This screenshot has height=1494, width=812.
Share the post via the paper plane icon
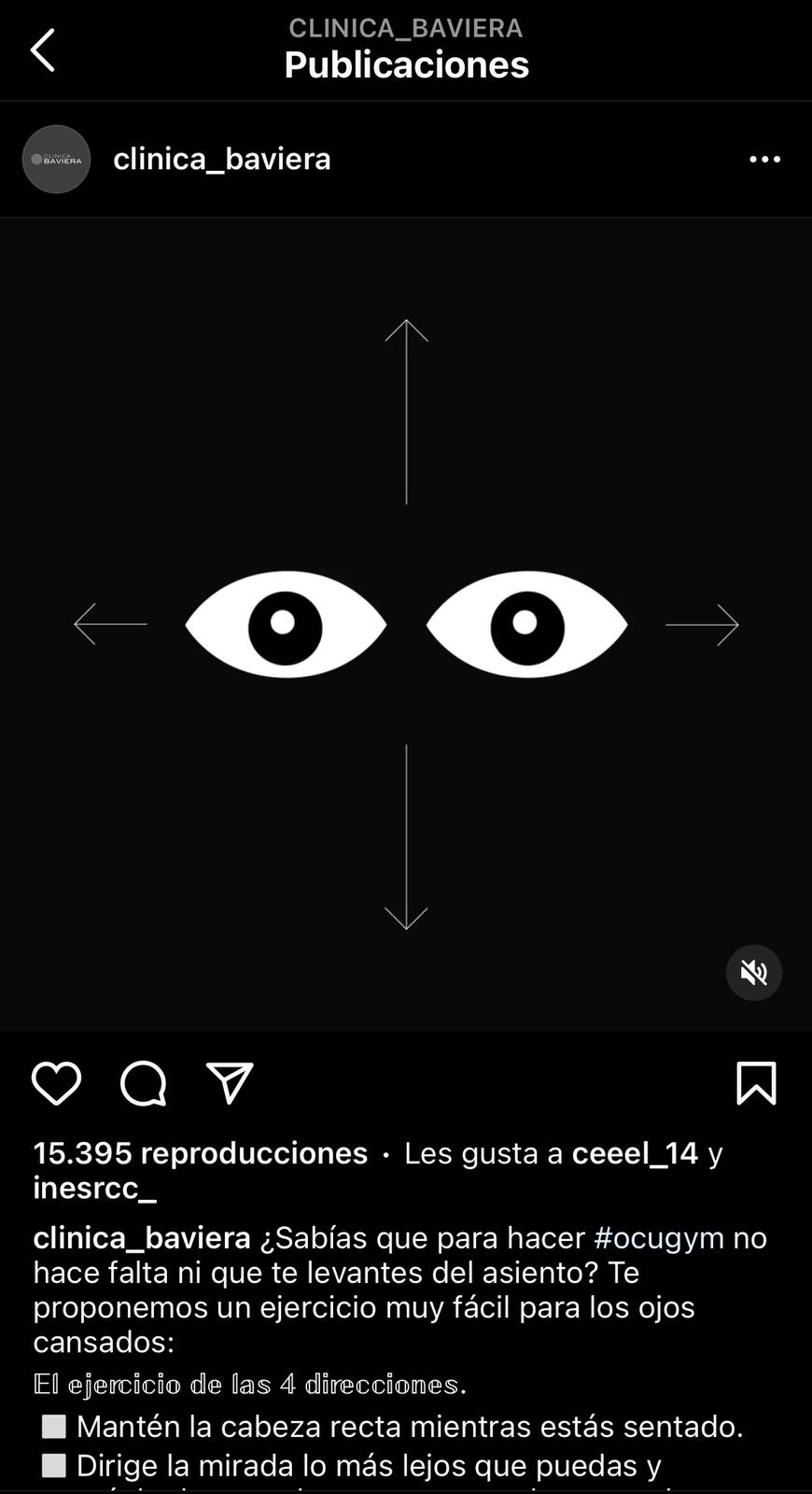230,1084
